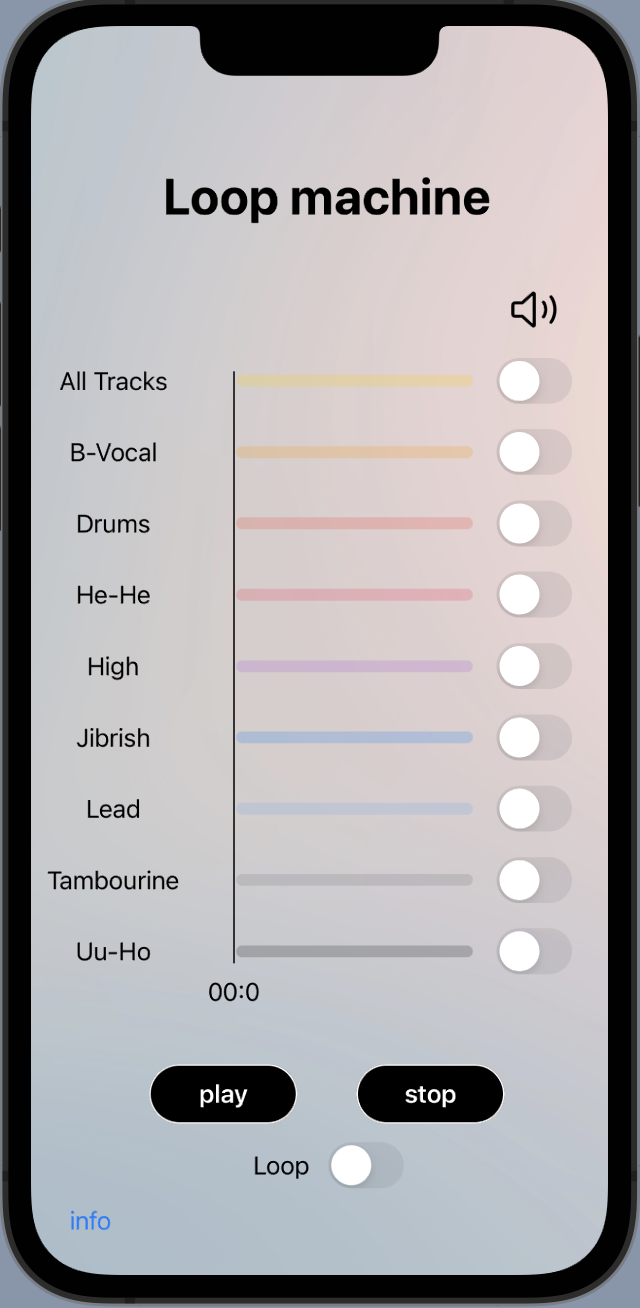Toggle the All Tracks switch
This screenshot has height=1308, width=640.
coord(534,381)
